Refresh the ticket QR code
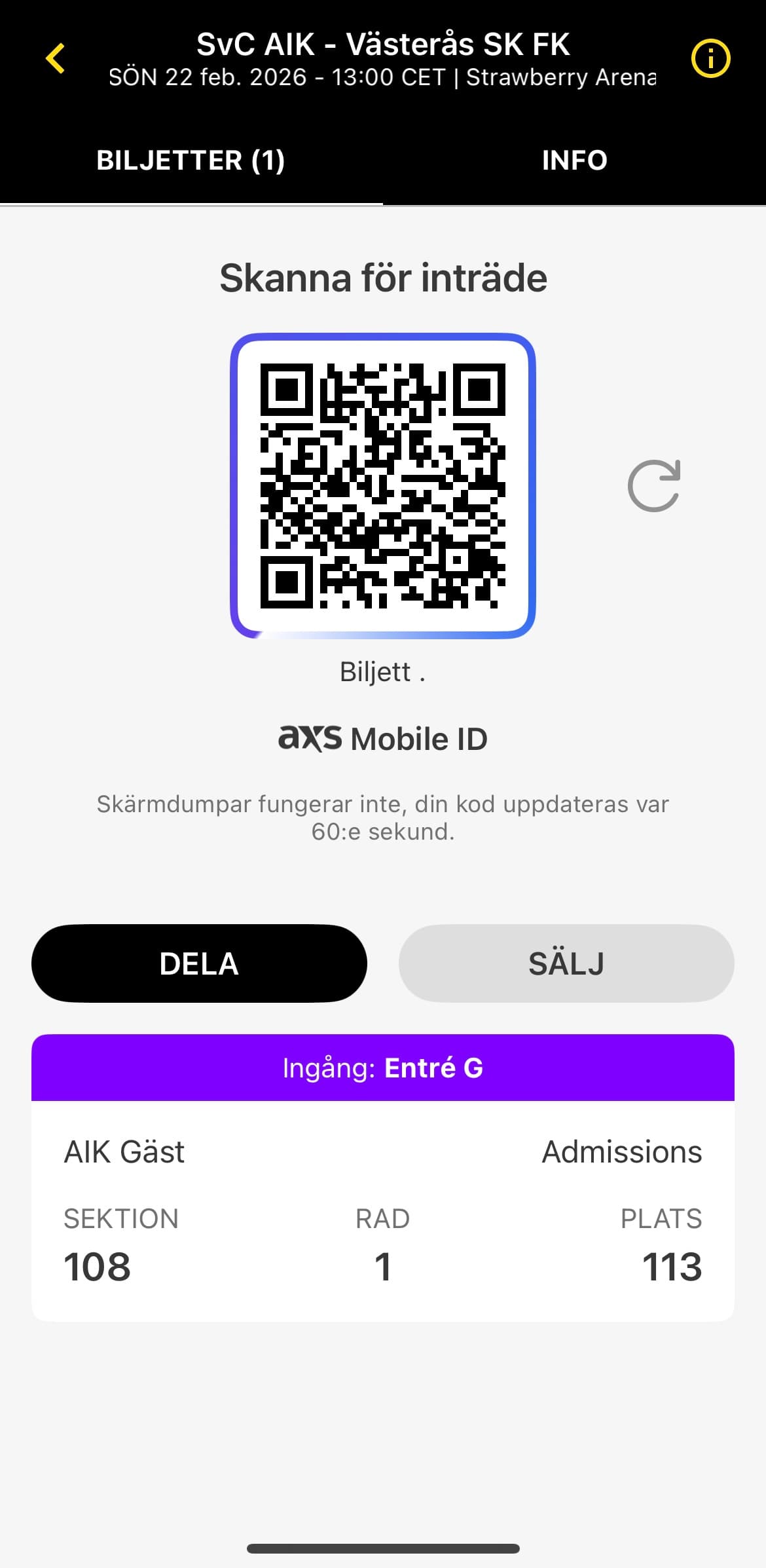Viewport: 766px width, 1568px height. click(x=654, y=486)
